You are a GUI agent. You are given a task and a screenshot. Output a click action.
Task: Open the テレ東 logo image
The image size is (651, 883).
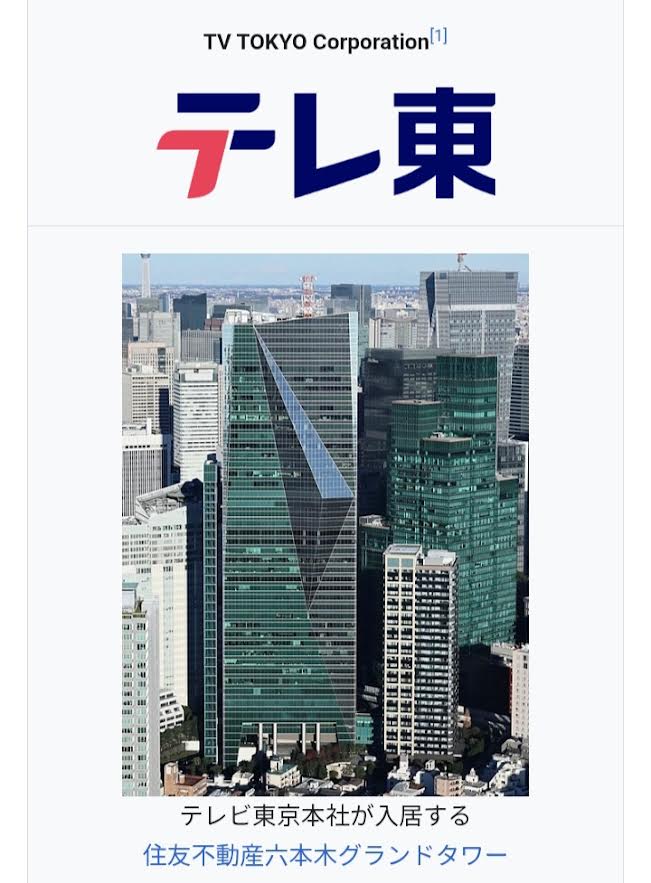coord(326,143)
